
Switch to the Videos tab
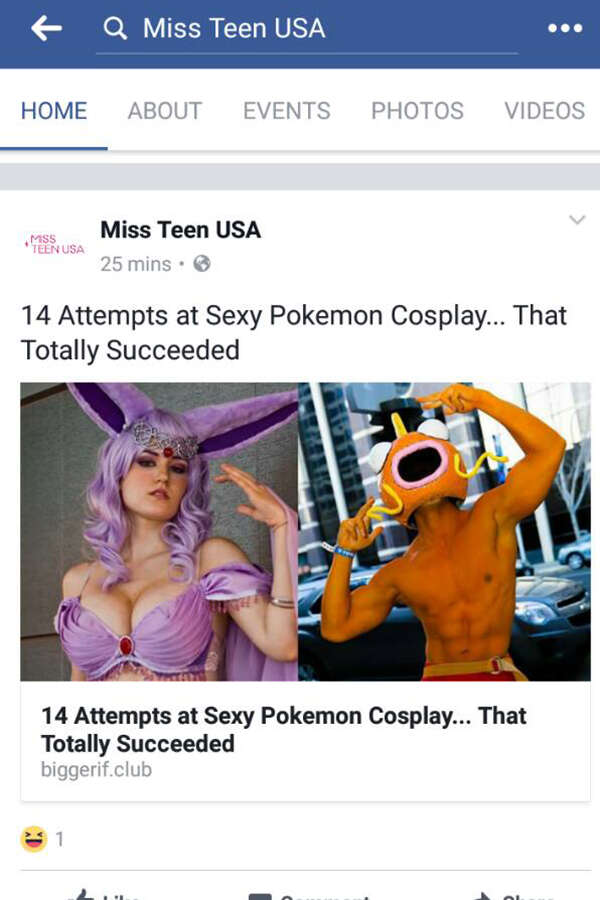pyautogui.click(x=544, y=111)
